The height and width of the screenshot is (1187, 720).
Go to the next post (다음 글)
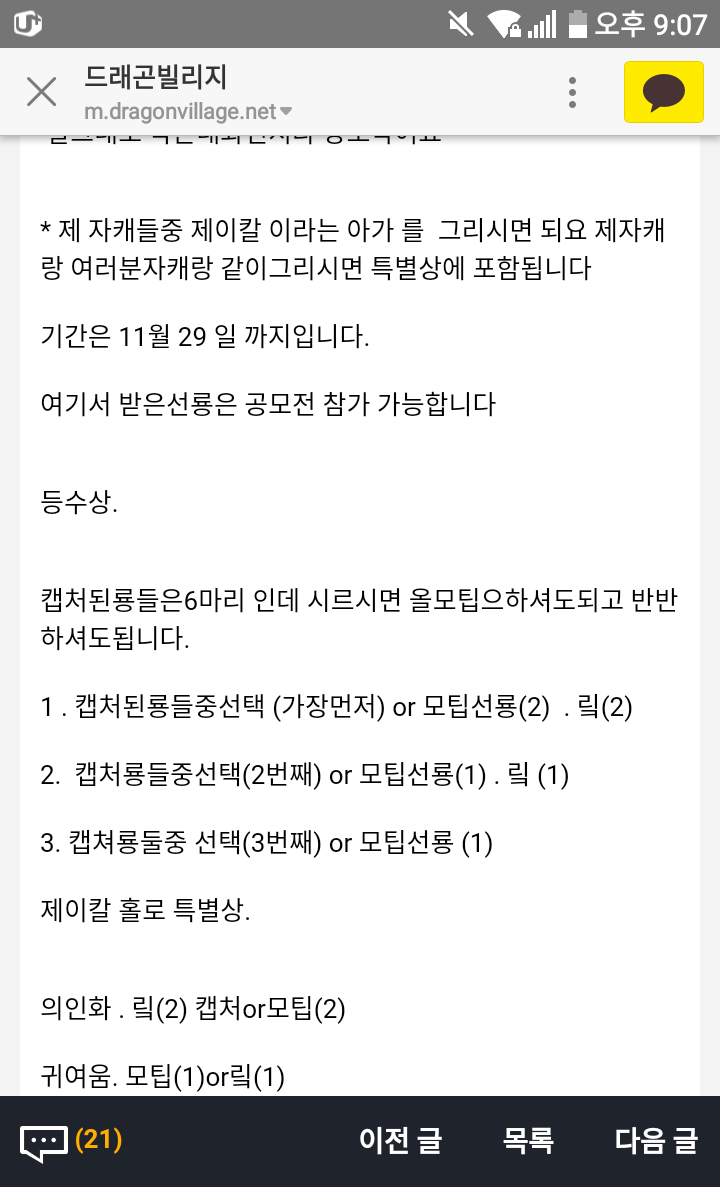click(656, 1140)
